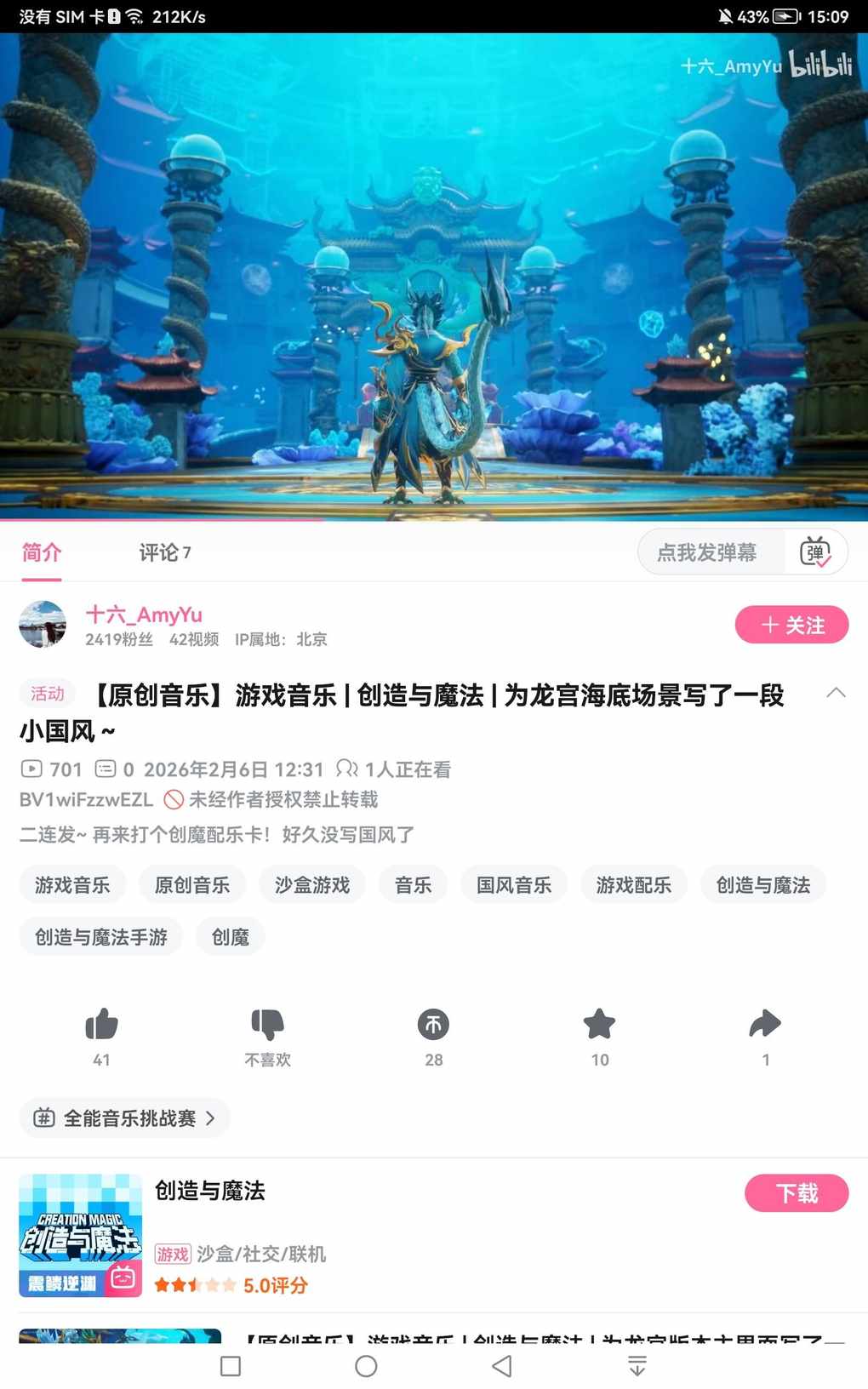Give coins to this video

click(433, 1025)
